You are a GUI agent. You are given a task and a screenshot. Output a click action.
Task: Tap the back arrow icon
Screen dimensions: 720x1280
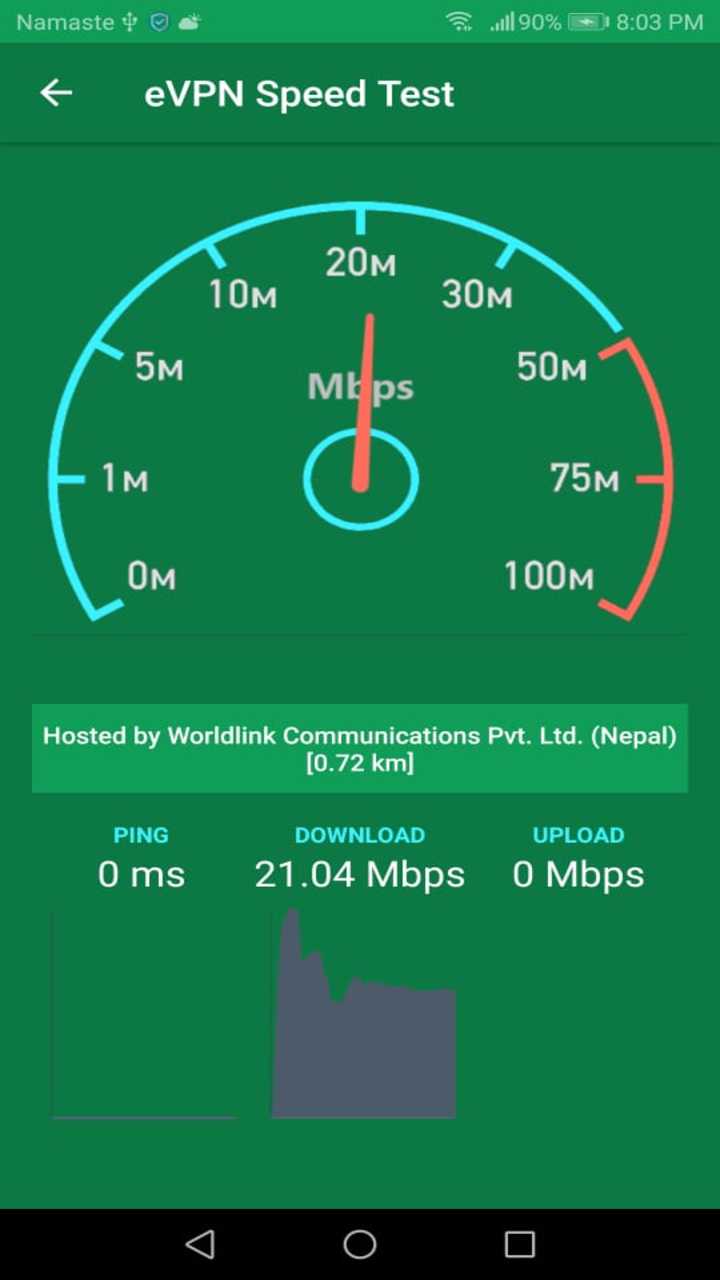(56, 93)
